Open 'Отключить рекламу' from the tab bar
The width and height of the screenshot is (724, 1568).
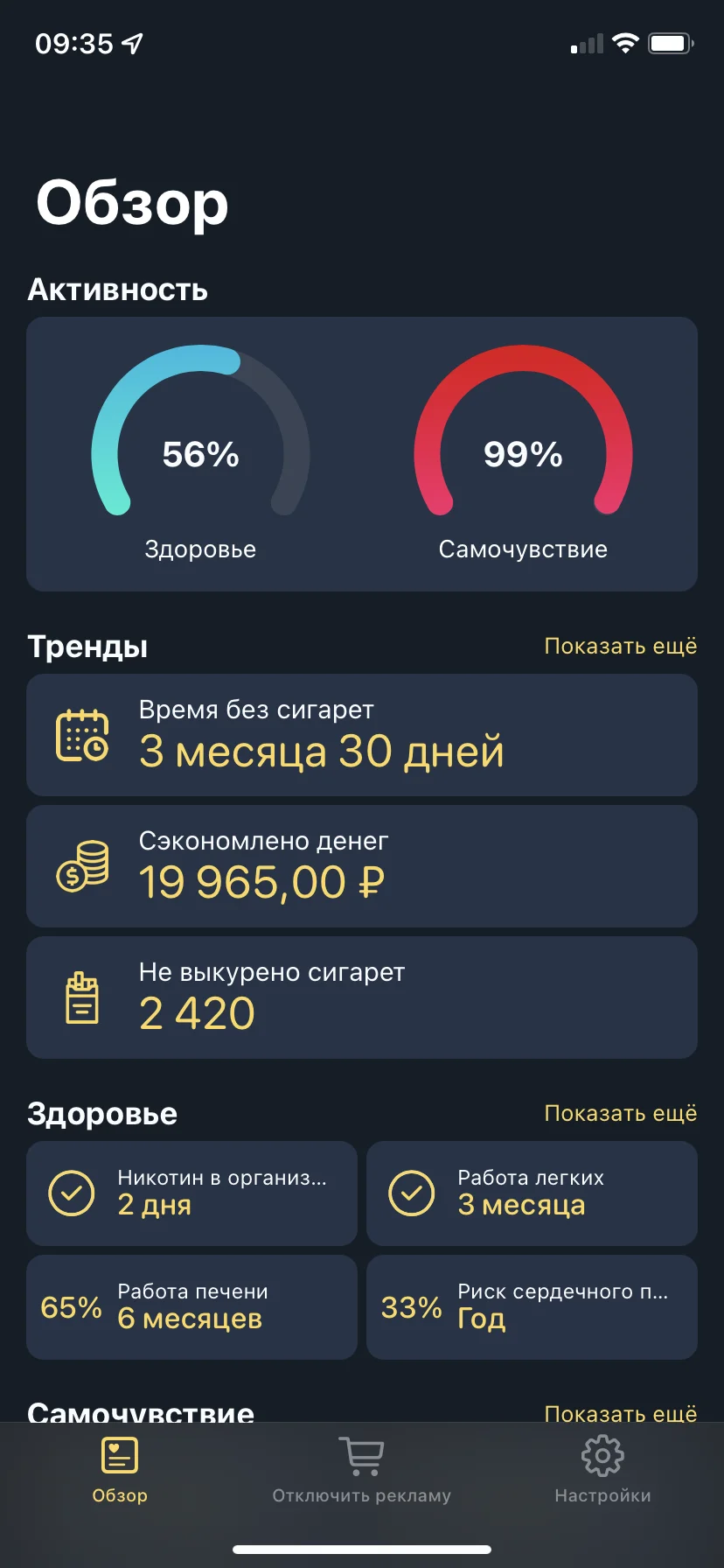pyautogui.click(x=361, y=1470)
